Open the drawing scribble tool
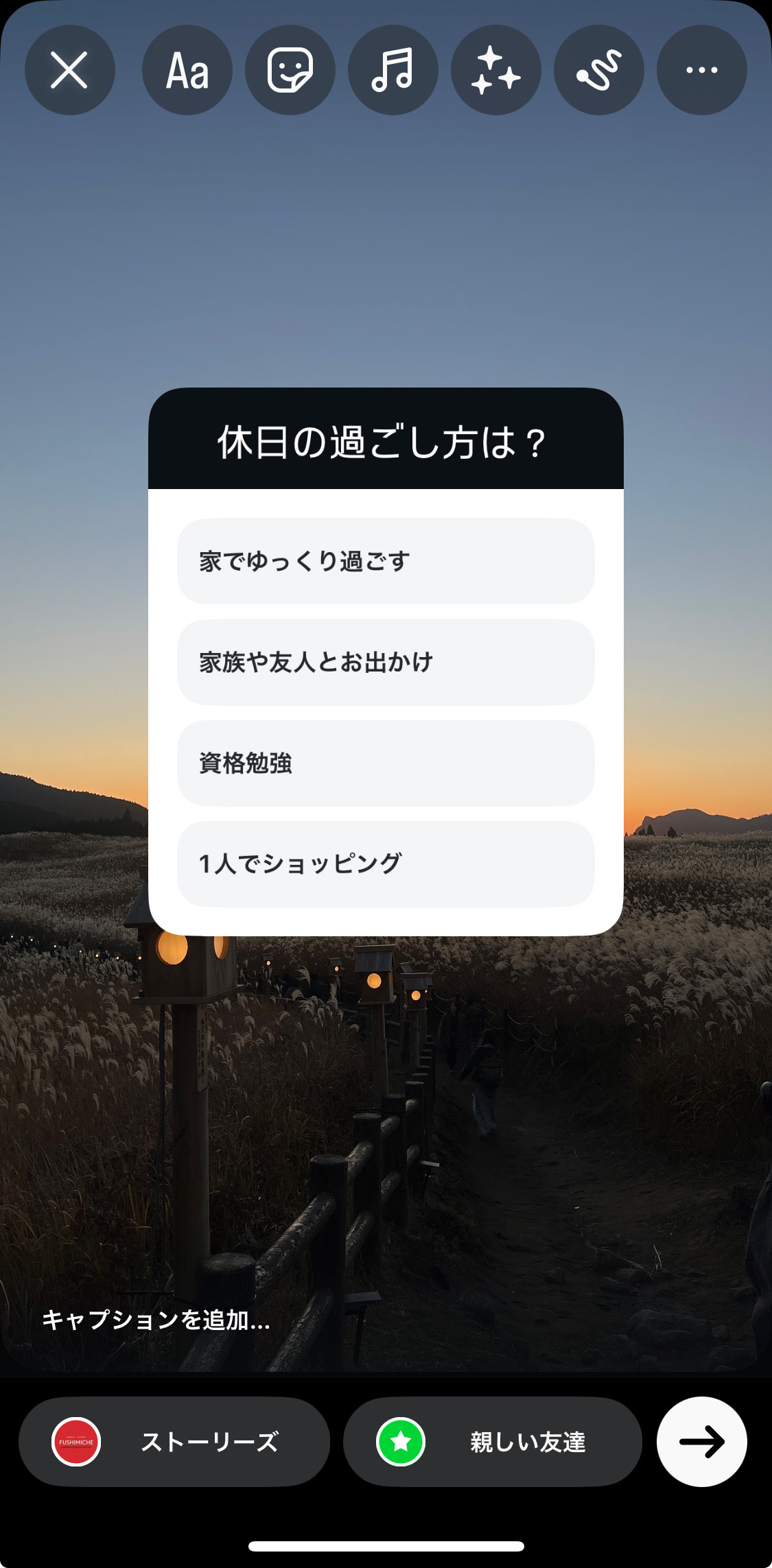The height and width of the screenshot is (1568, 772). [x=598, y=70]
